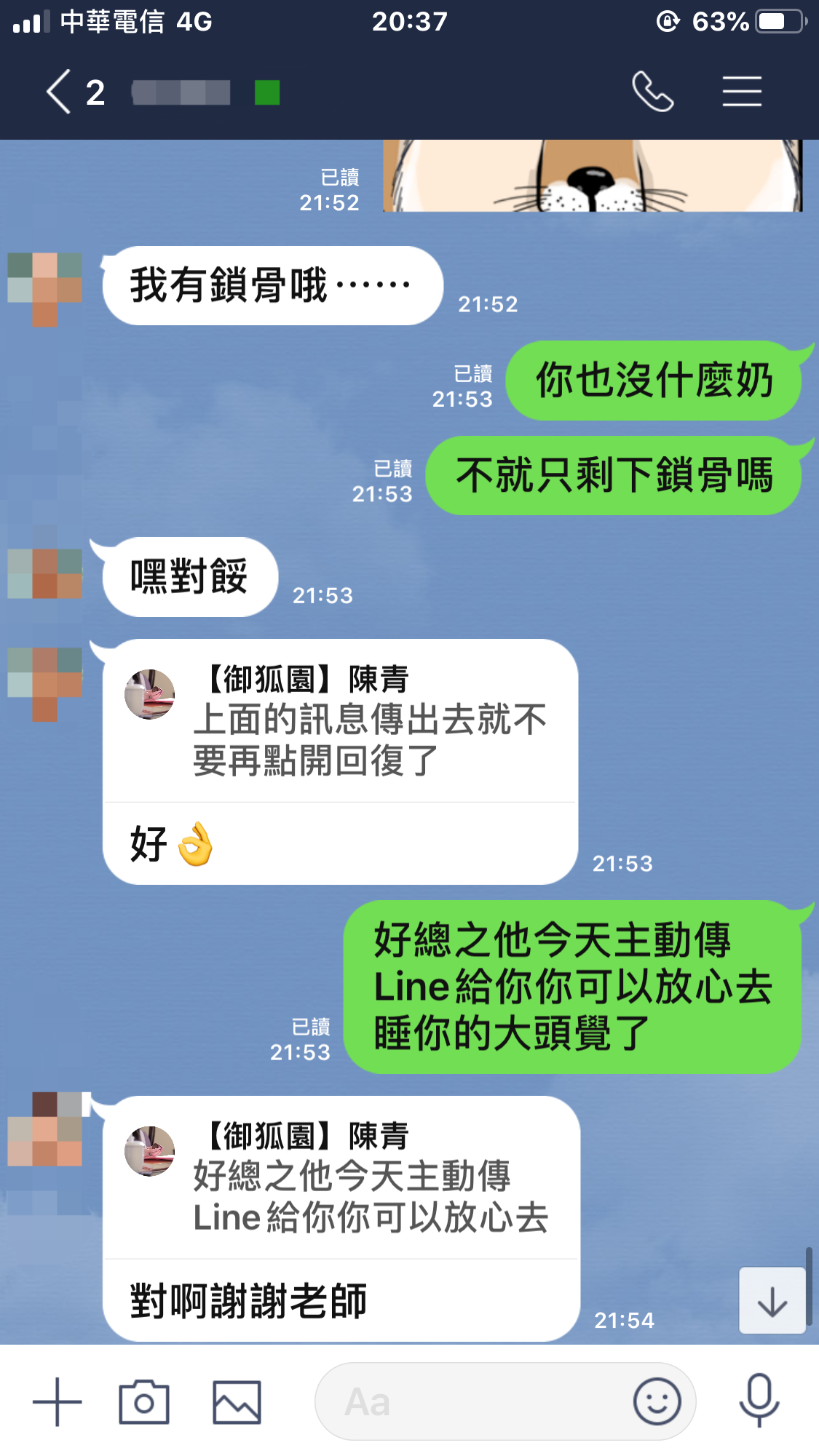Go back to the chat list
This screenshot has width=819, height=1456.
click(60, 92)
